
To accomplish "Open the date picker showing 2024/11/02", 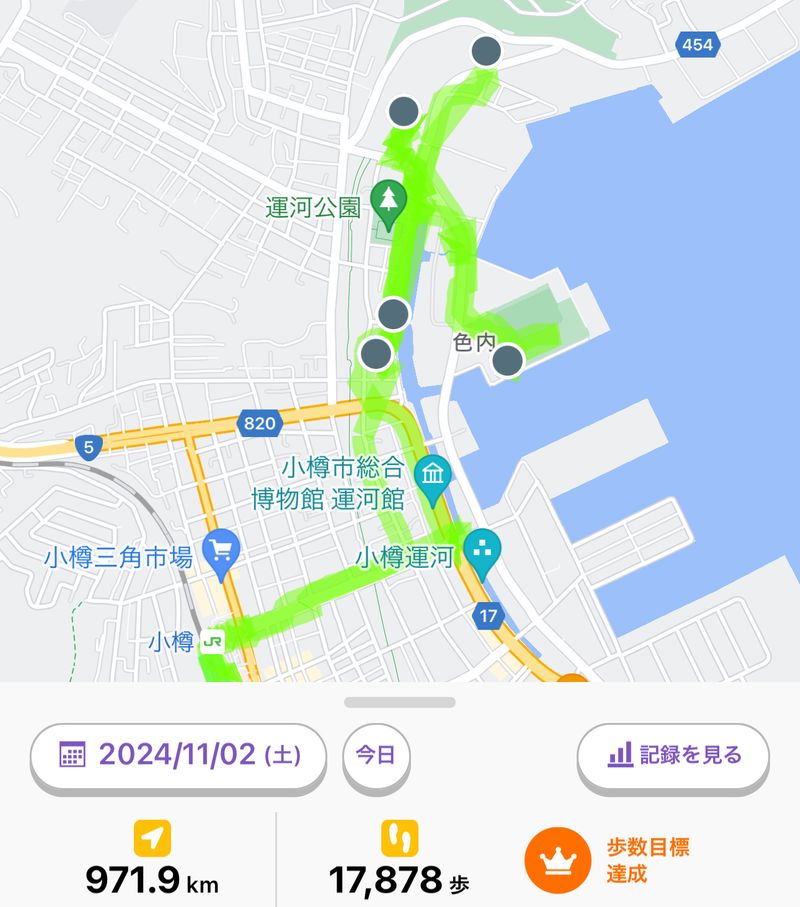I will (179, 755).
